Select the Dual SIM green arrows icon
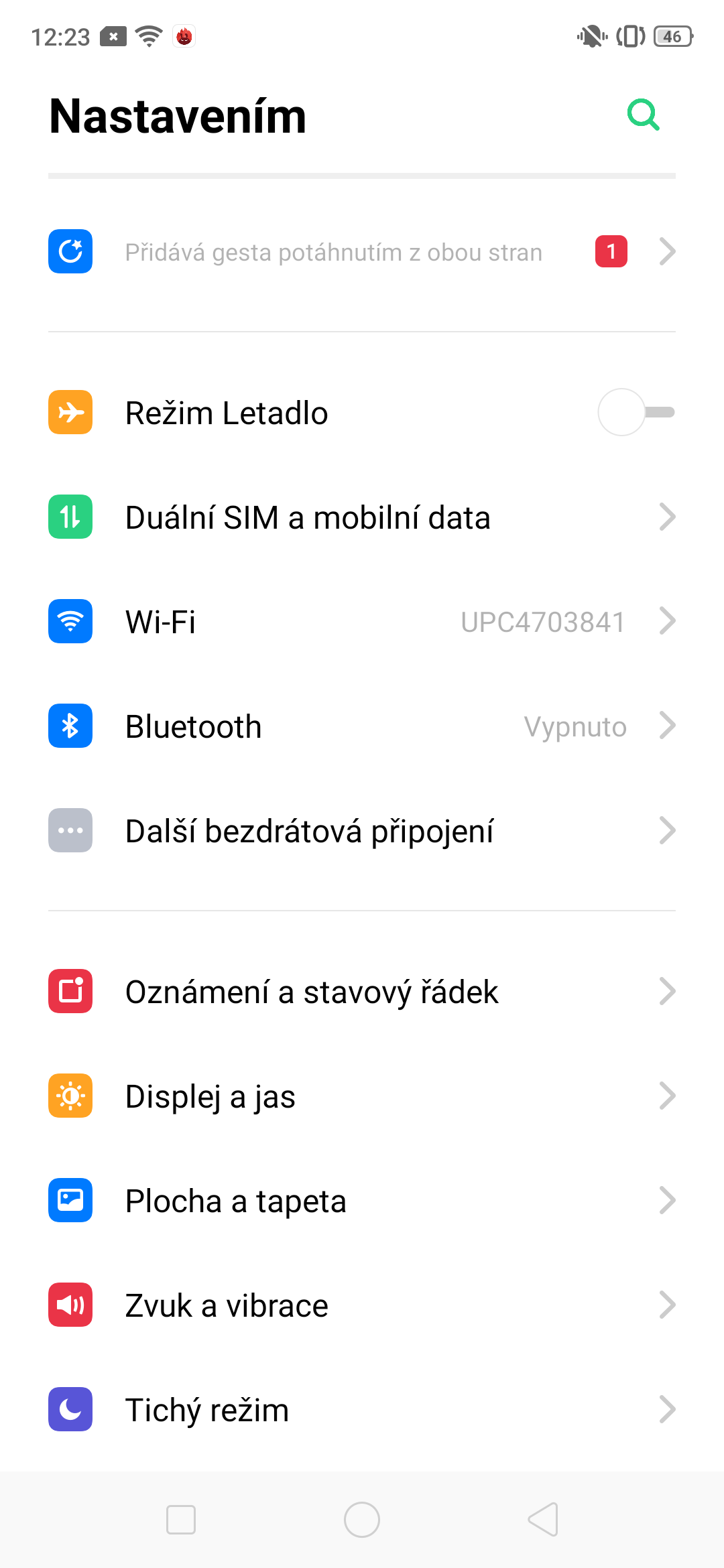Screen dimensions: 724x1568 [70, 517]
